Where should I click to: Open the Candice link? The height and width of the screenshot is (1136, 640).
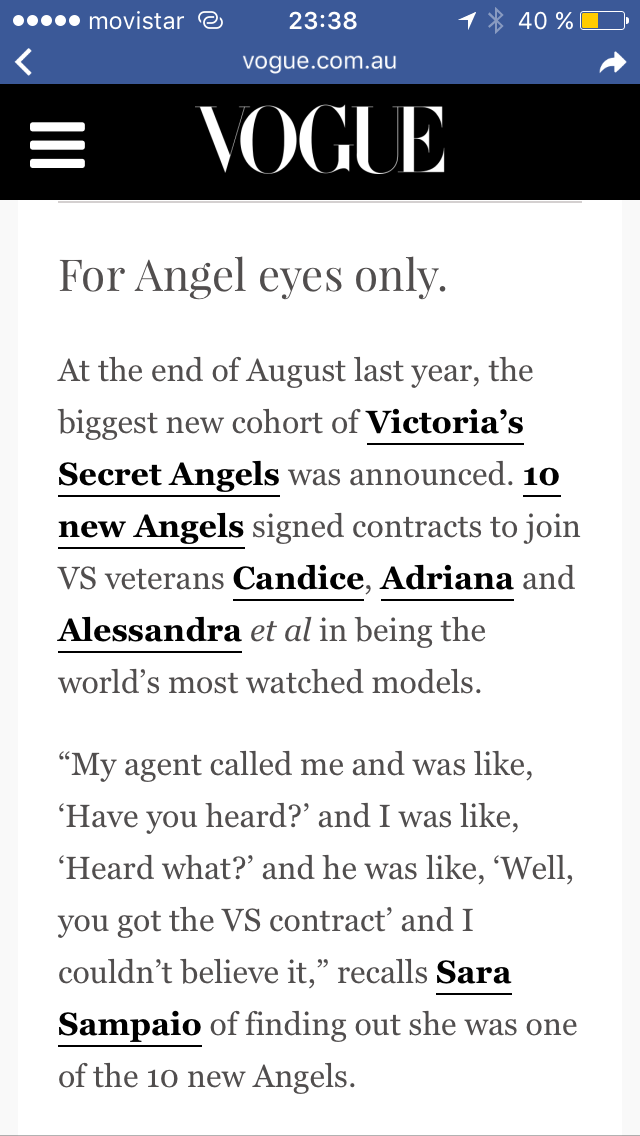coord(298,579)
